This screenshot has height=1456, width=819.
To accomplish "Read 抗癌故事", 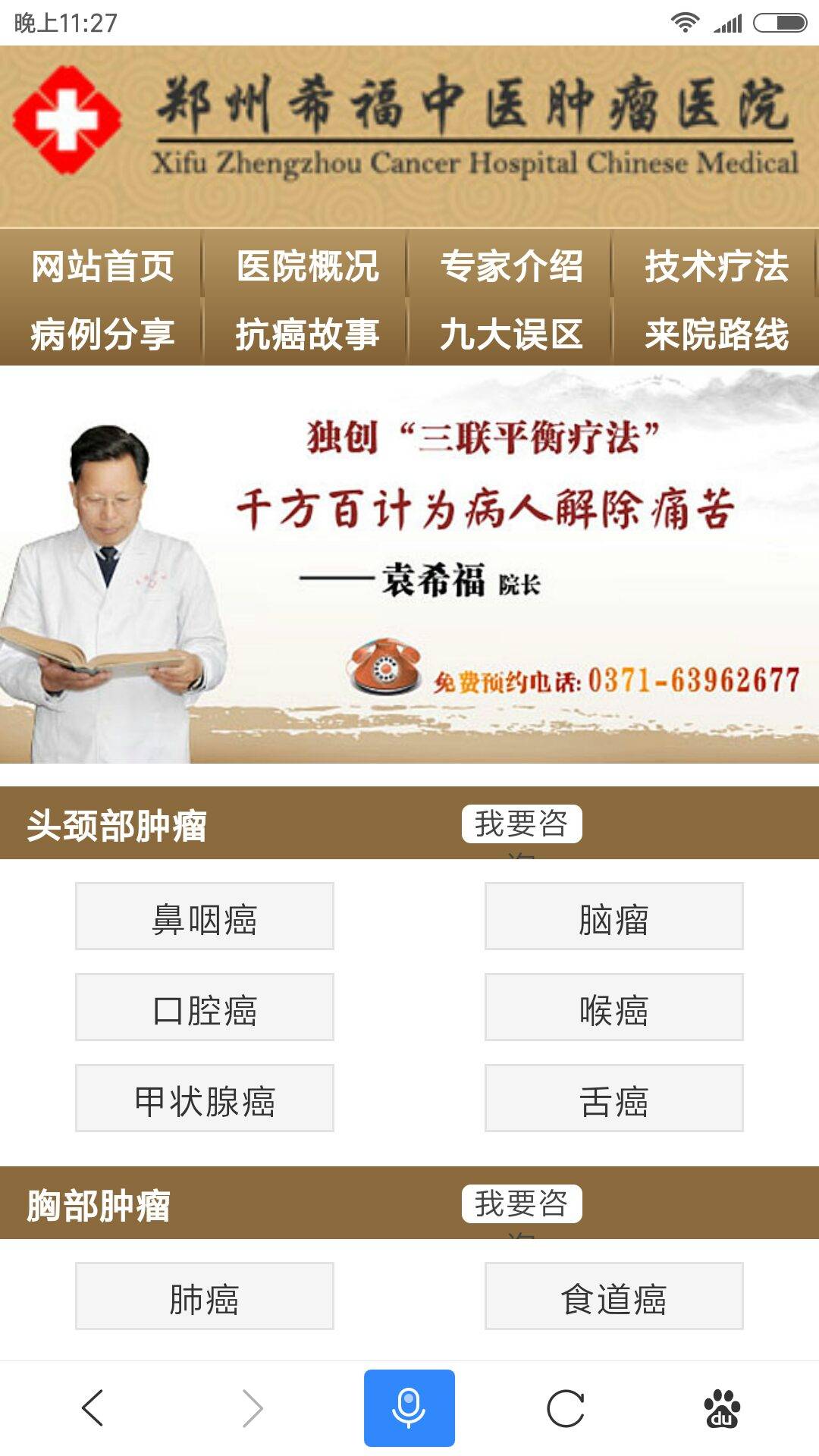I will click(307, 334).
